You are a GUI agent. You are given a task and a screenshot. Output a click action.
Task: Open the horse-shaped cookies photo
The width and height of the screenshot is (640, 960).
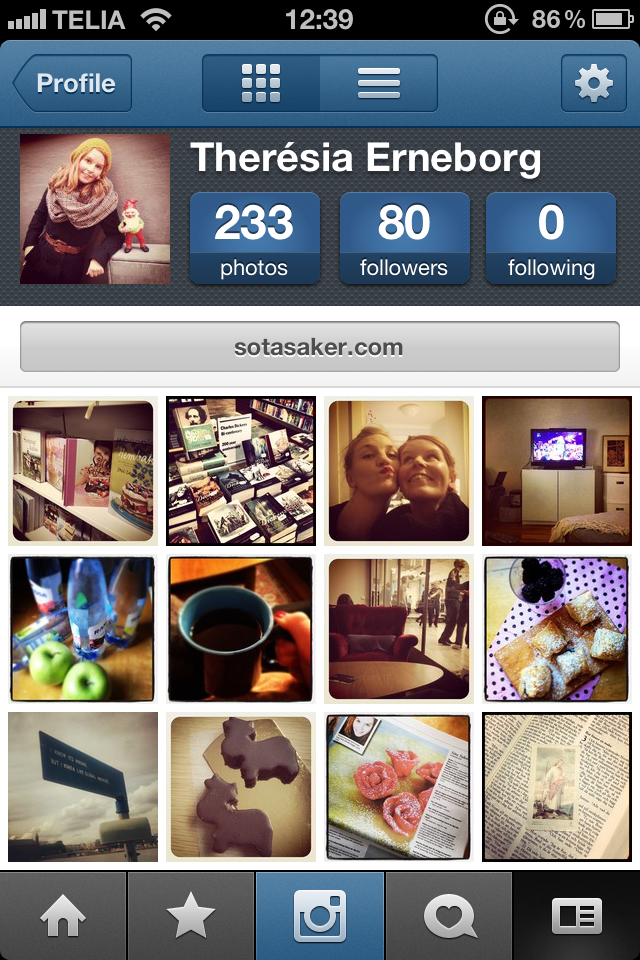click(x=240, y=787)
